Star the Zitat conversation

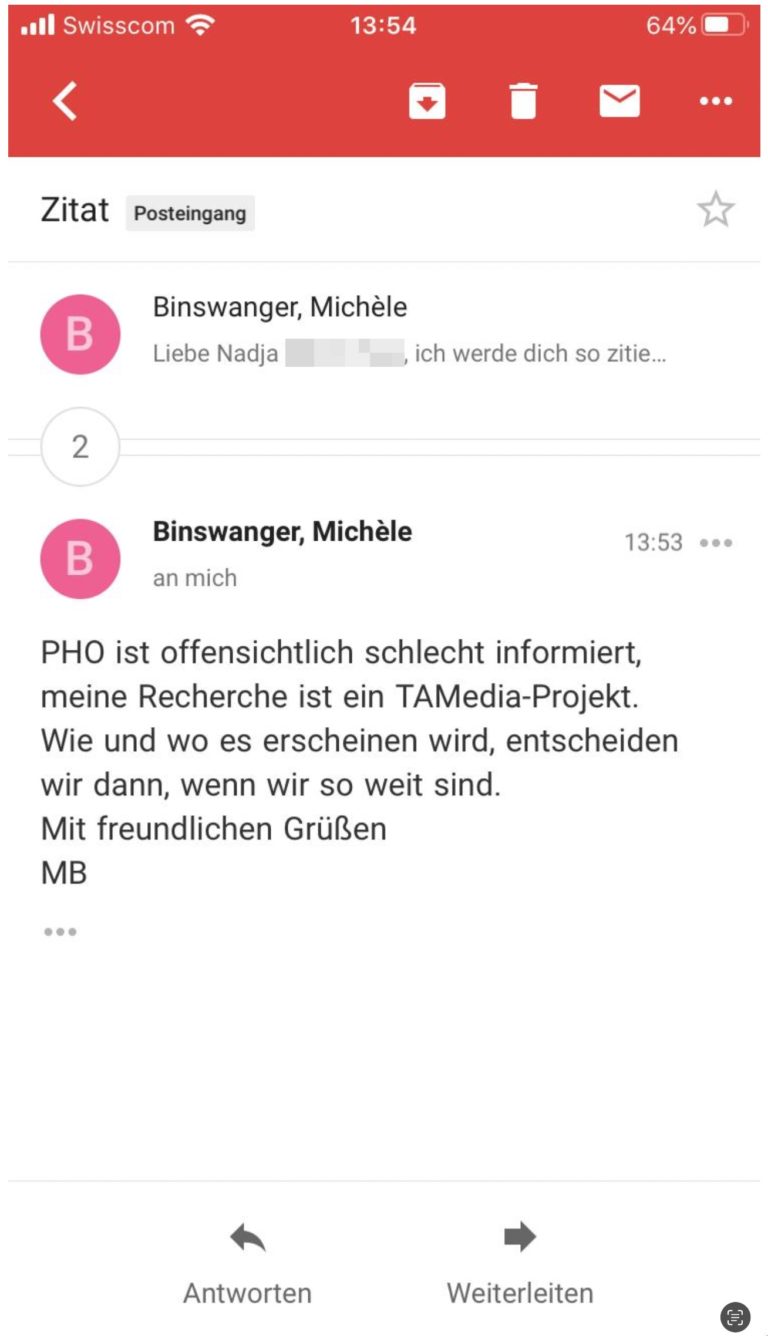715,210
